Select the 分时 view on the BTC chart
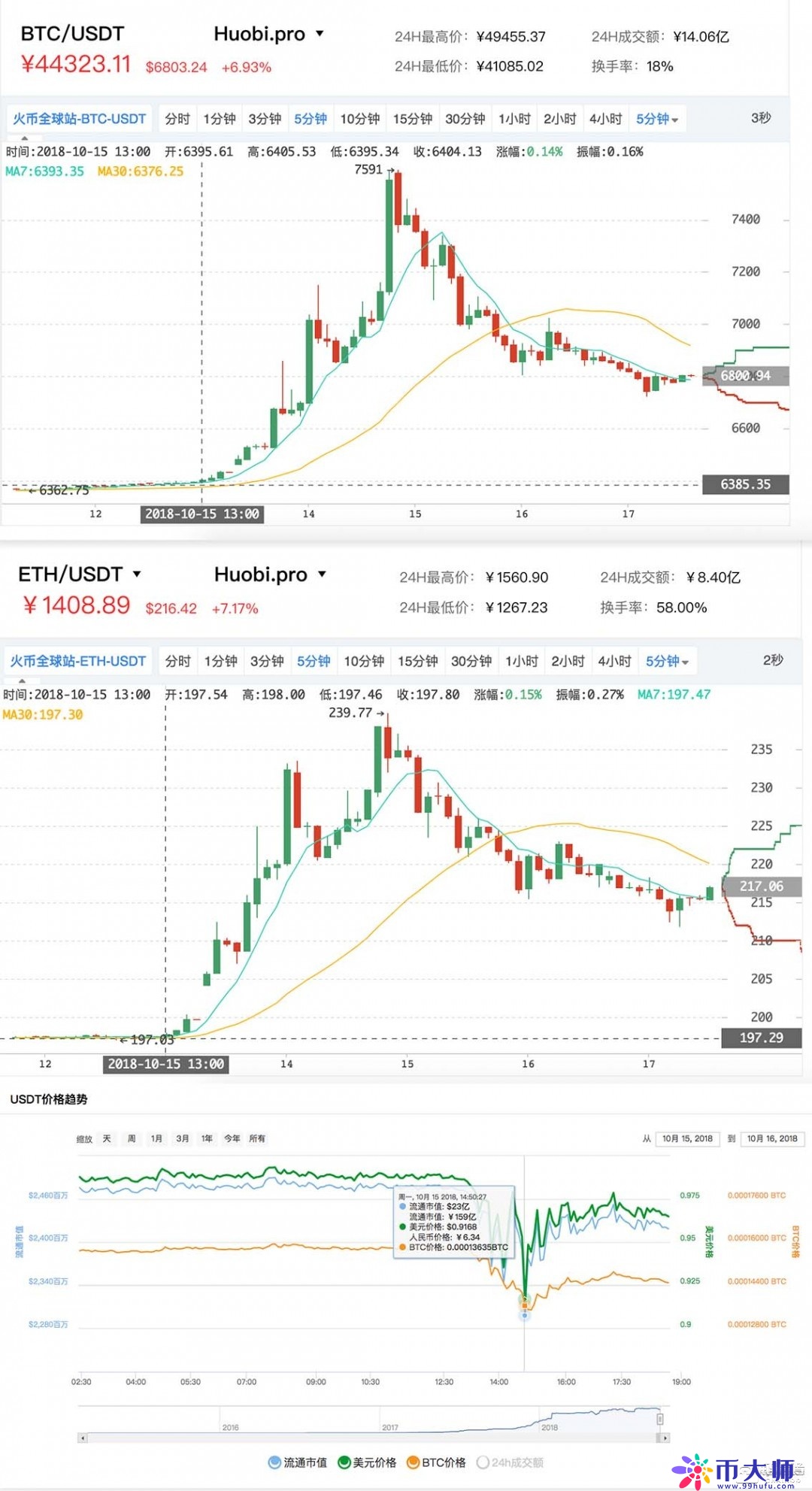 coord(177,119)
